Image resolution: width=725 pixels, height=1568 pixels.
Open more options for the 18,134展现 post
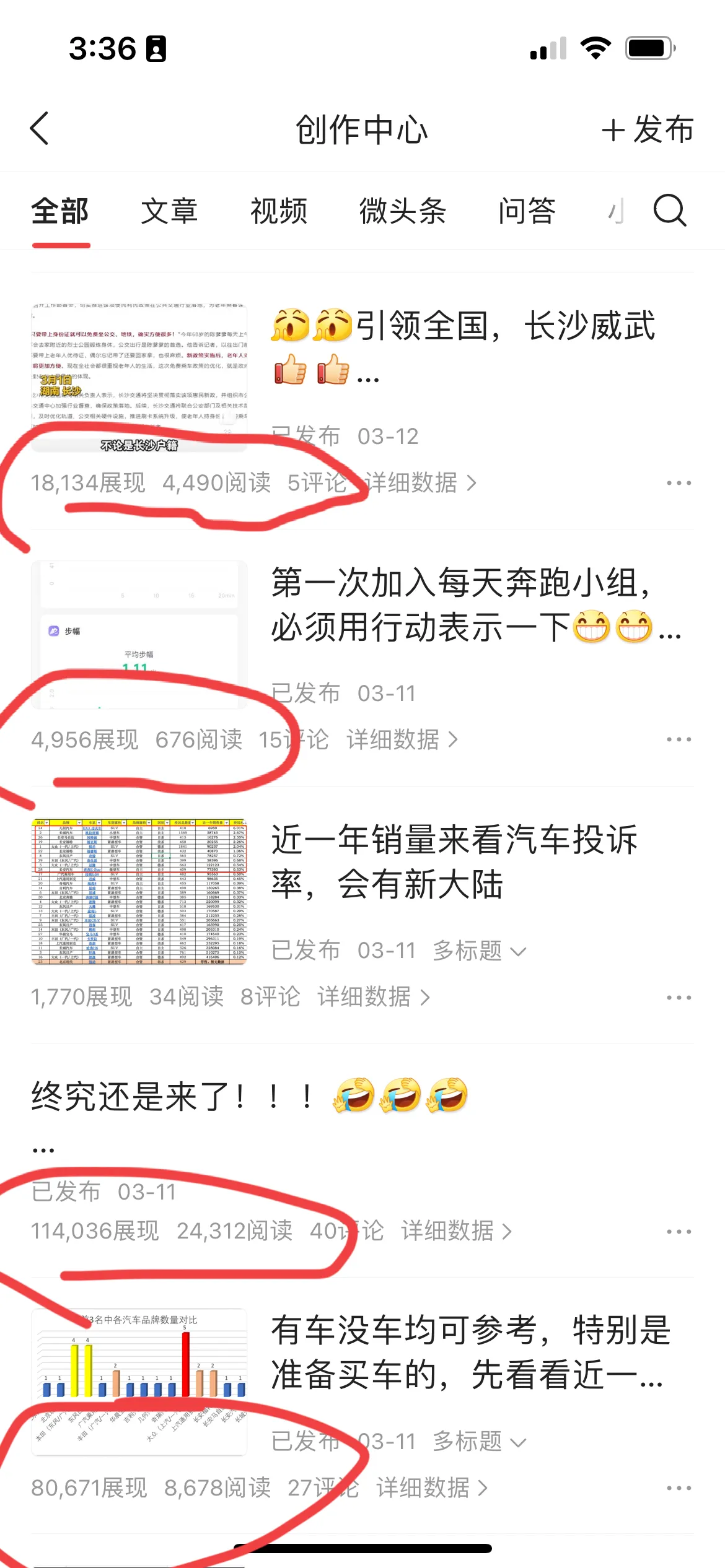[x=679, y=482]
